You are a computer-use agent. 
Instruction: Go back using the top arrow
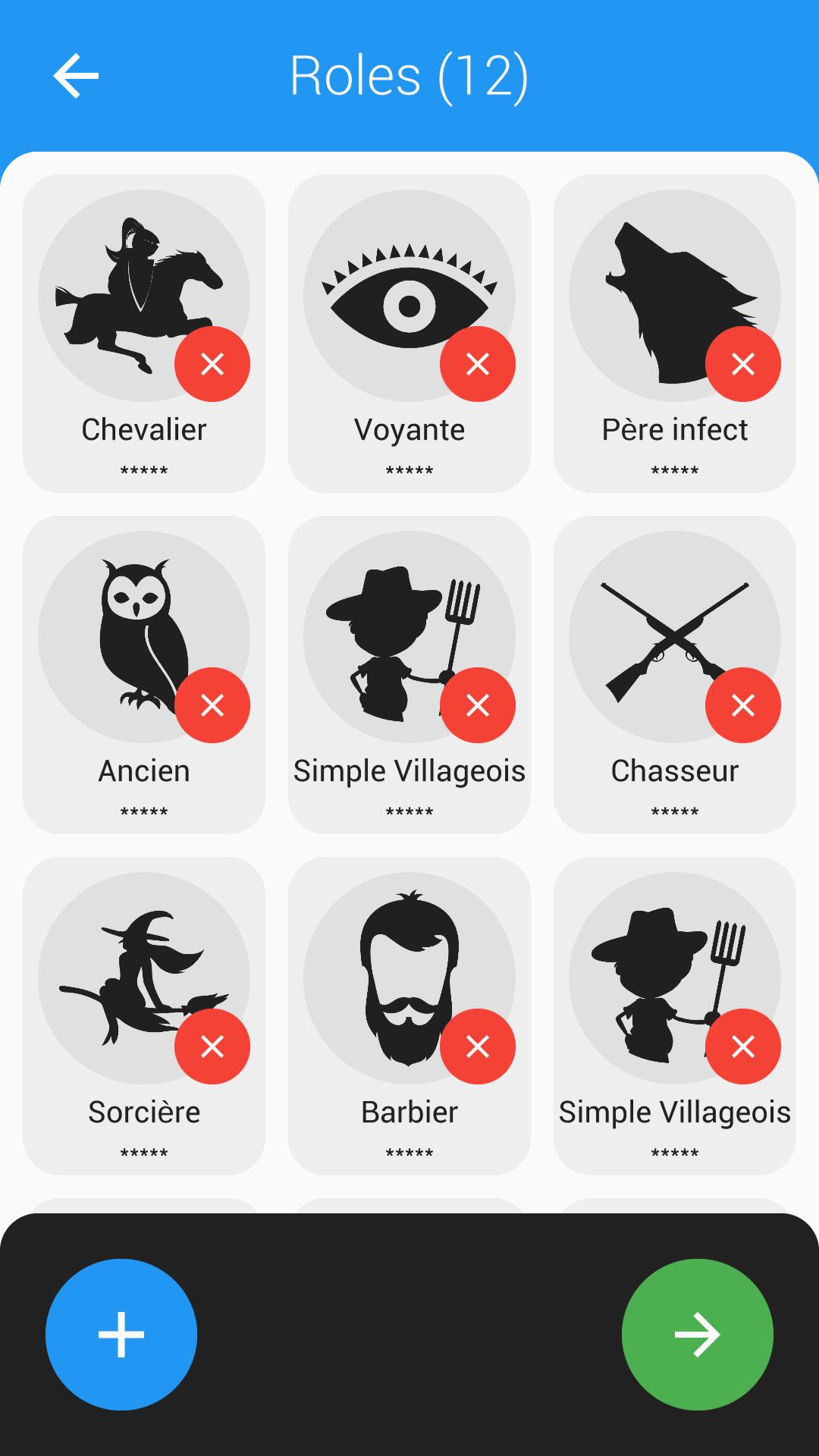click(76, 76)
